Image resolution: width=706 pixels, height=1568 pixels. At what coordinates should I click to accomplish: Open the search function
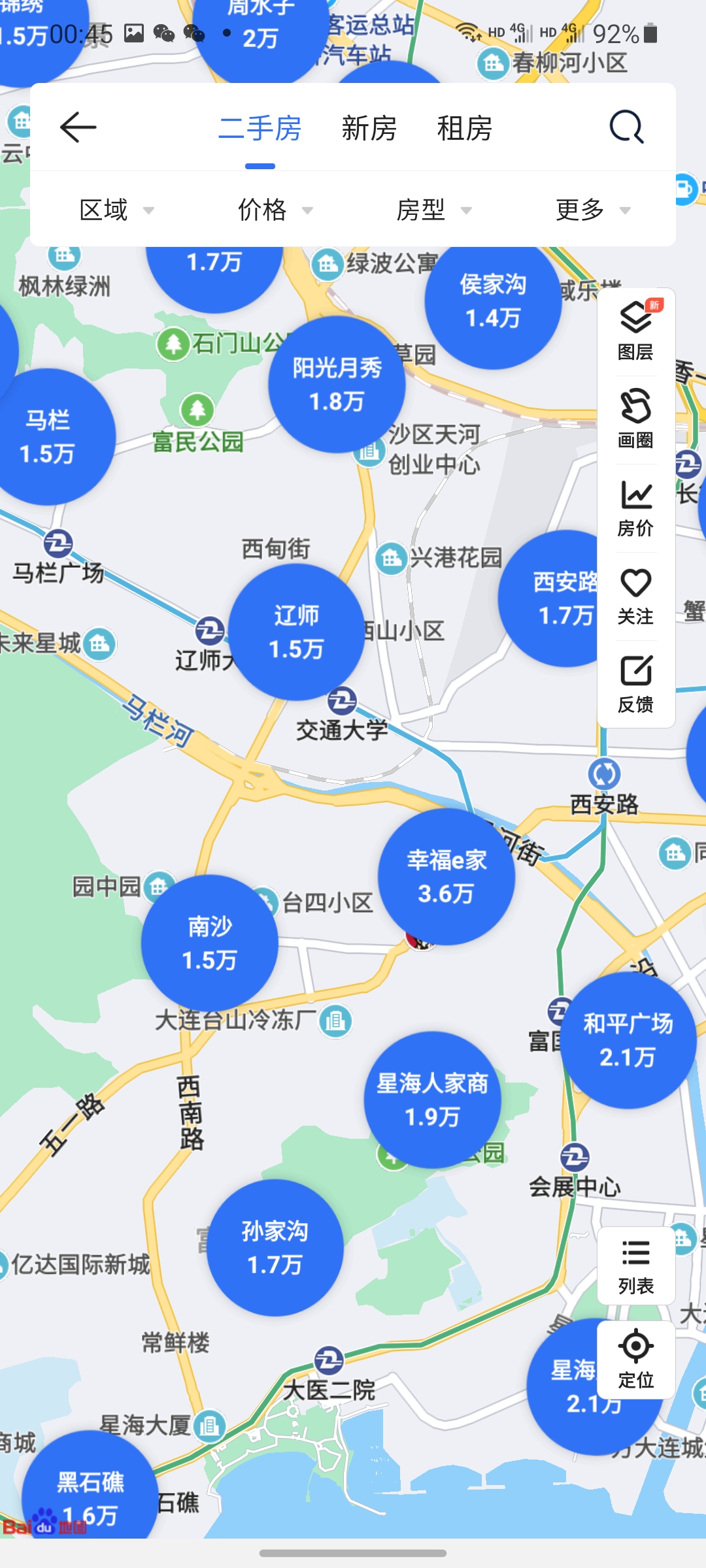point(626,128)
